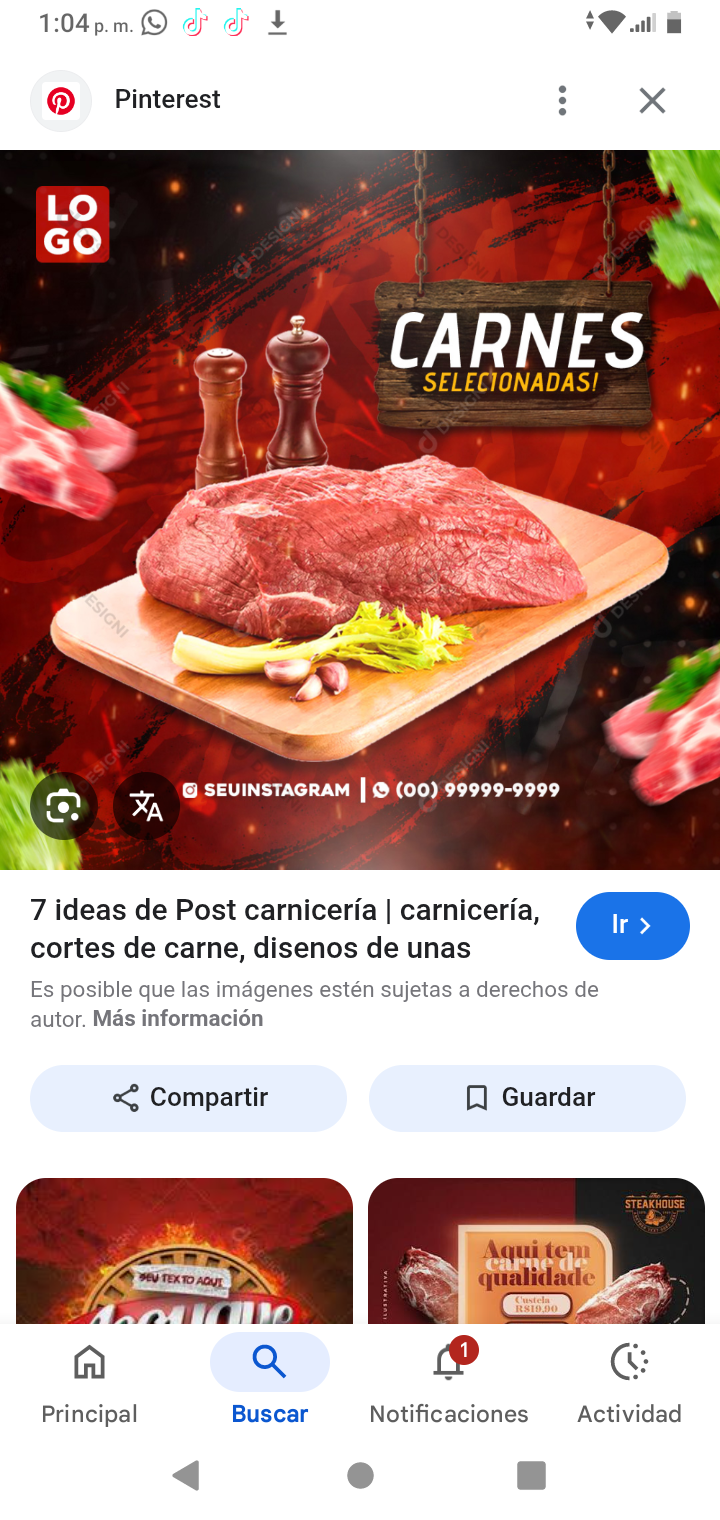Image resolution: width=720 pixels, height=1520 pixels.
Task: Close the Pinterest image viewer
Action: pyautogui.click(x=652, y=100)
